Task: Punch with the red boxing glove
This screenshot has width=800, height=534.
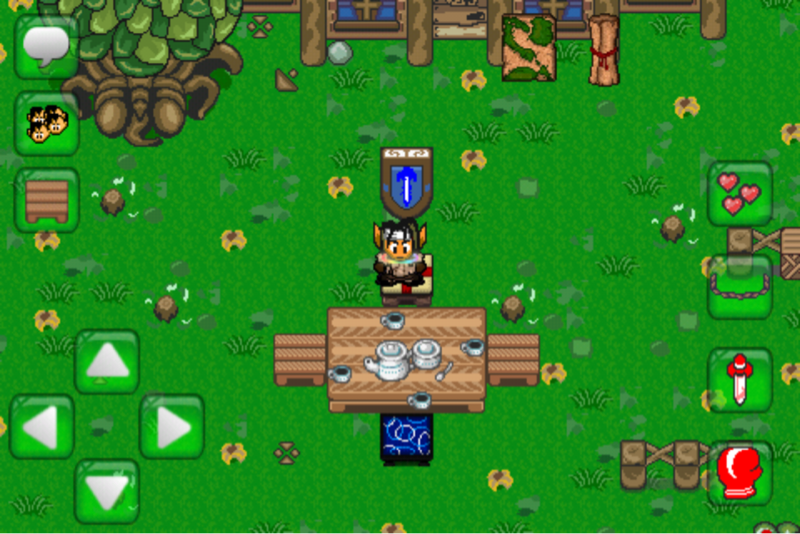Action: pyautogui.click(x=740, y=472)
